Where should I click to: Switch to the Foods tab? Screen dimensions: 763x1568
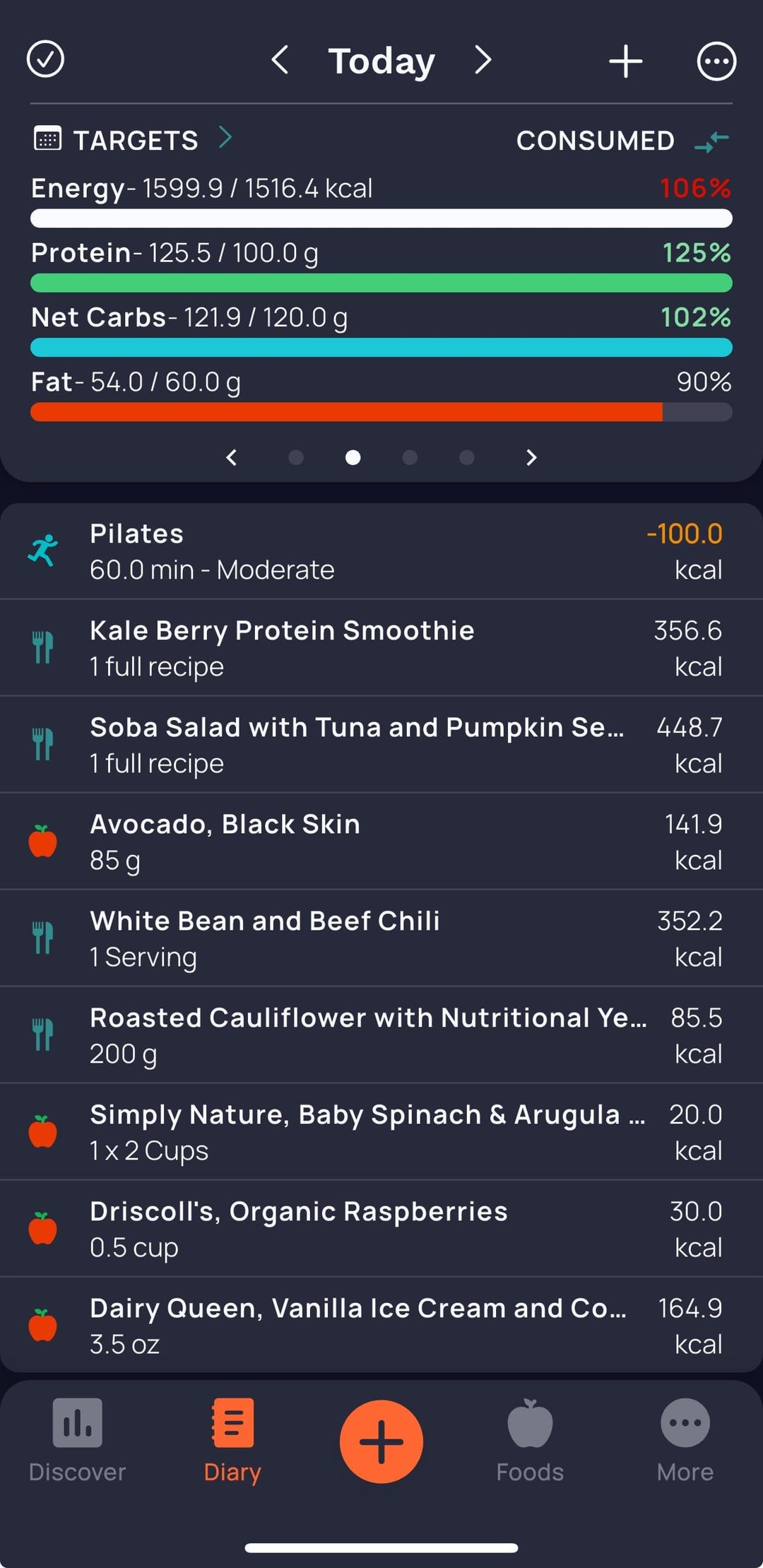530,1441
